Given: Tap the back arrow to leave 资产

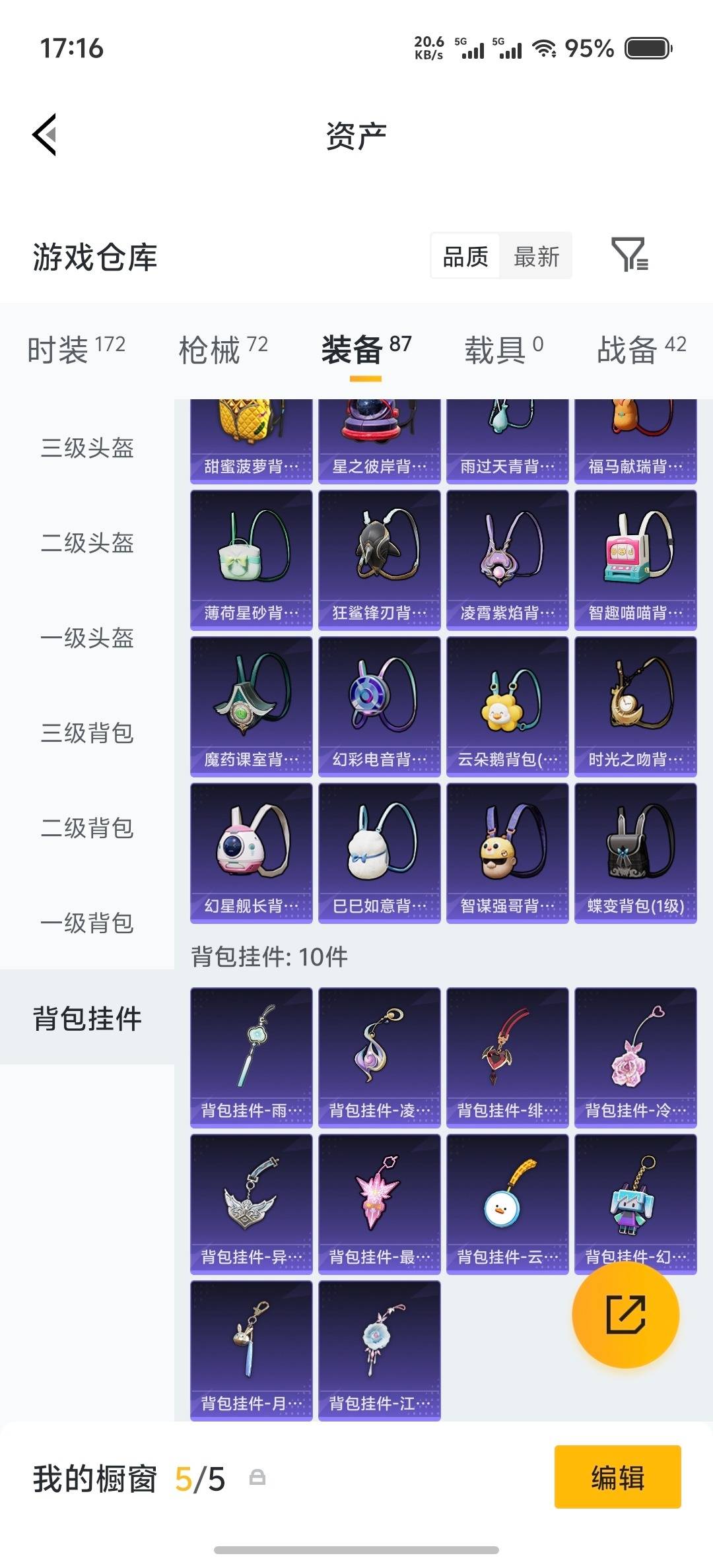Looking at the screenshot, I should [44, 134].
